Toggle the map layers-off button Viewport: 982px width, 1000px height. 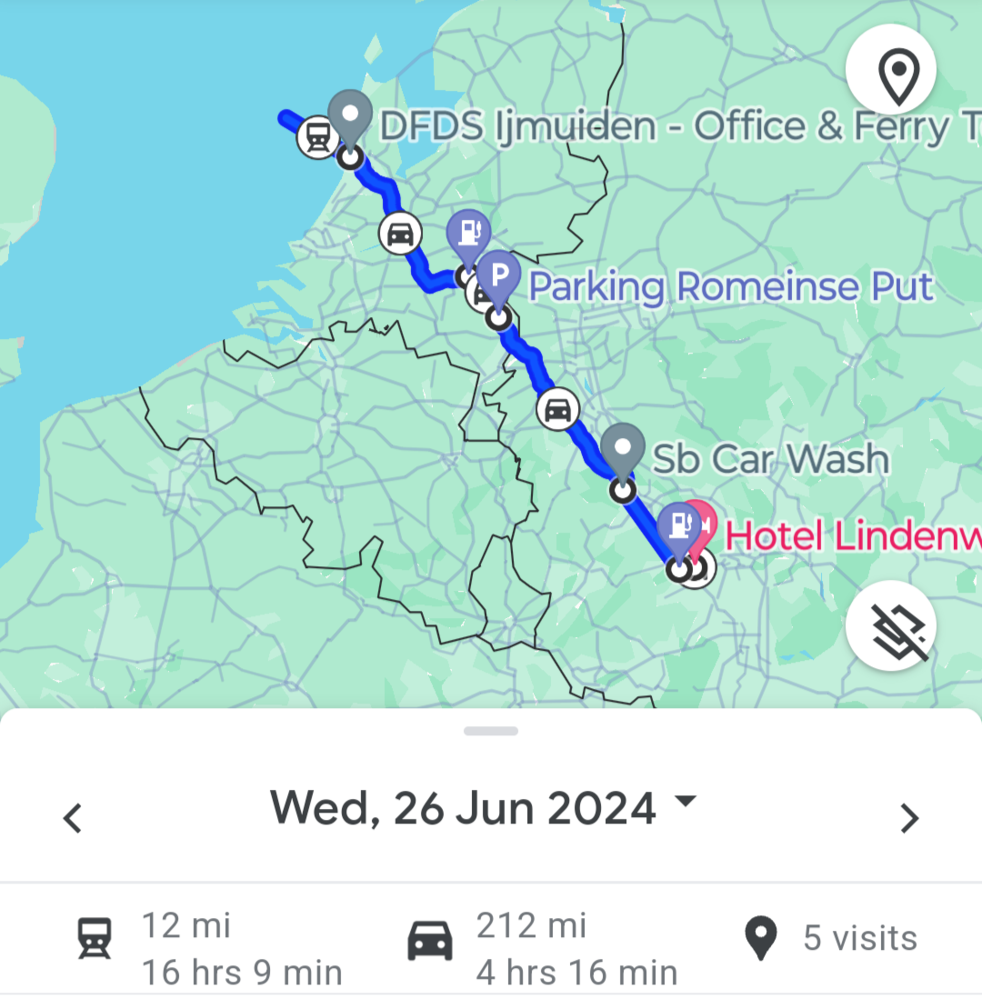[890, 627]
